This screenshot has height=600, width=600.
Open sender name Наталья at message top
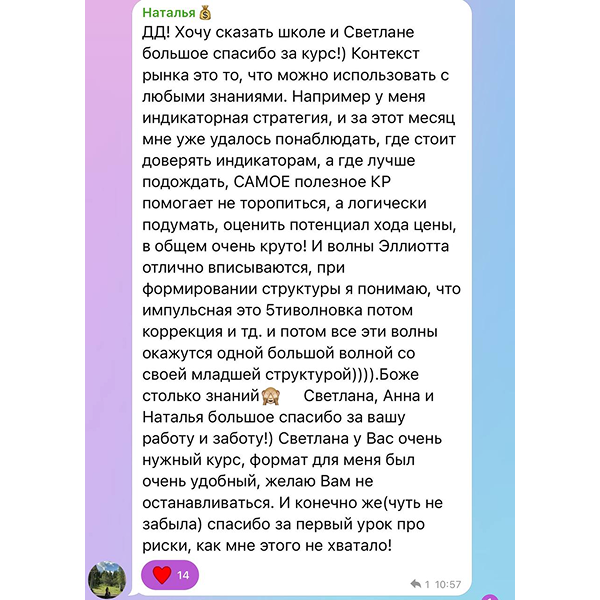point(169,13)
